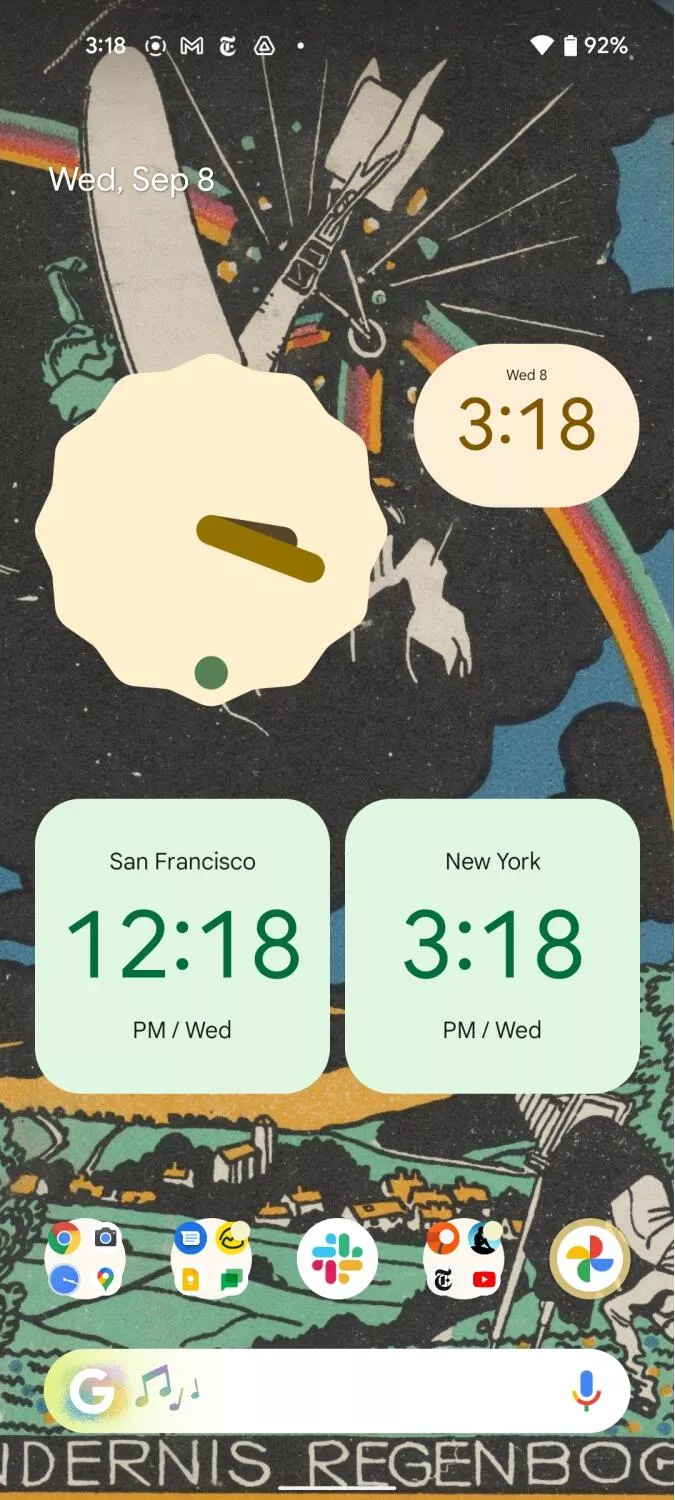Viewport: 675px width, 1500px height.
Task: Open the New York clock widget
Action: tap(492, 945)
